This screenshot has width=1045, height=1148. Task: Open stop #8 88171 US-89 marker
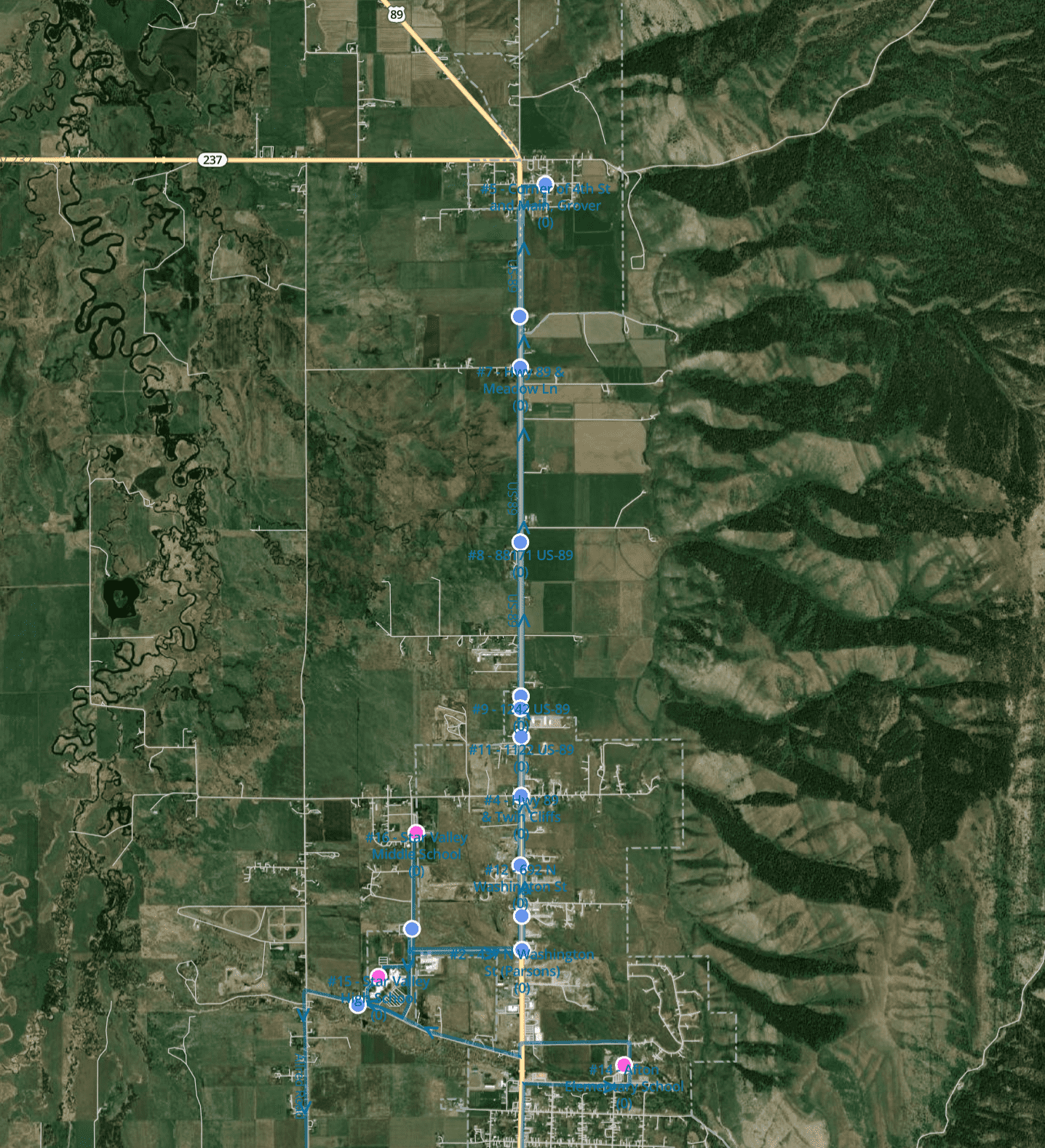pos(520,542)
